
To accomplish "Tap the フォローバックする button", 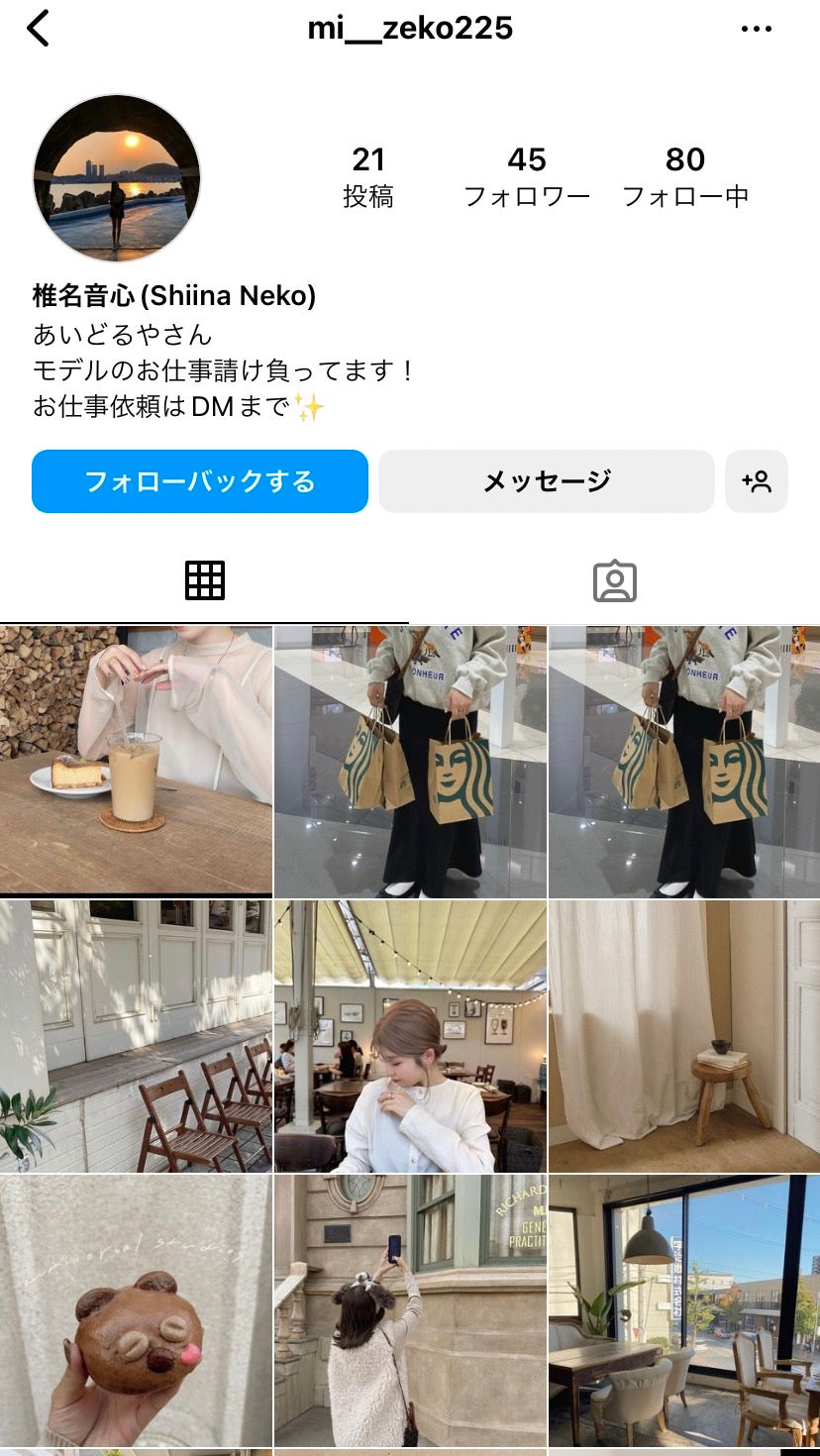I will click(200, 481).
